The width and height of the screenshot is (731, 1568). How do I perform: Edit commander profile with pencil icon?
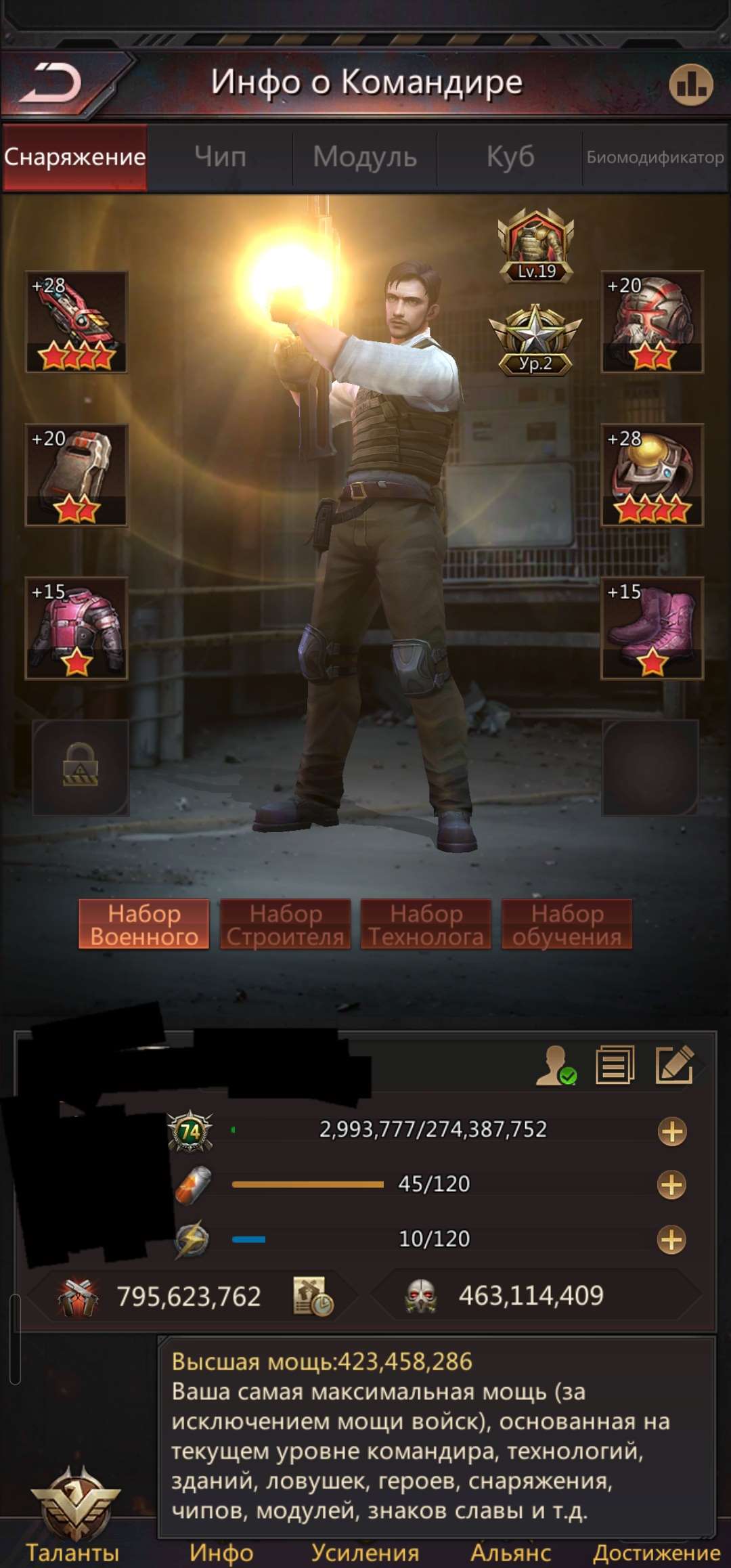coord(675,1065)
